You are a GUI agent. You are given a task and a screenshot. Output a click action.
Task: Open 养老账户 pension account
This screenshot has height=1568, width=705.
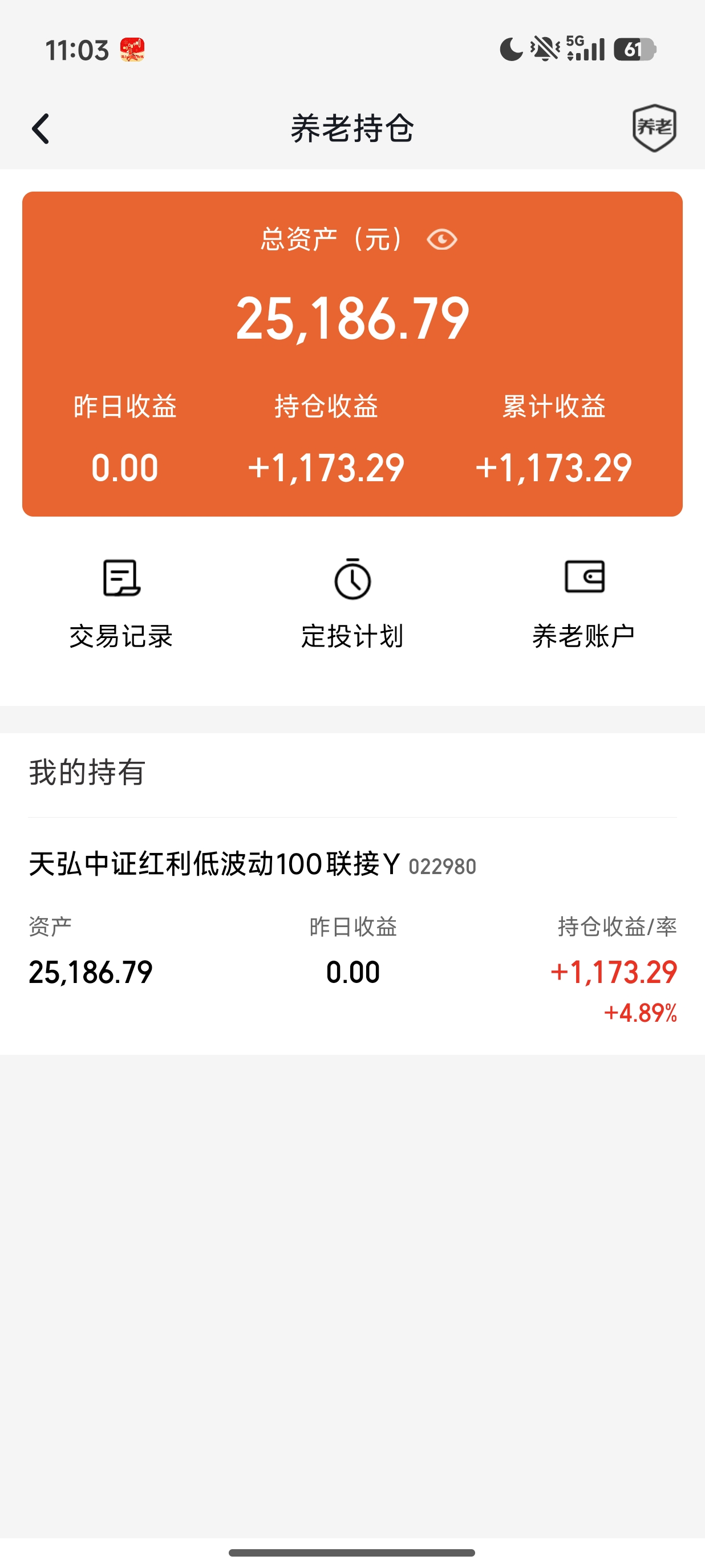coord(584,603)
